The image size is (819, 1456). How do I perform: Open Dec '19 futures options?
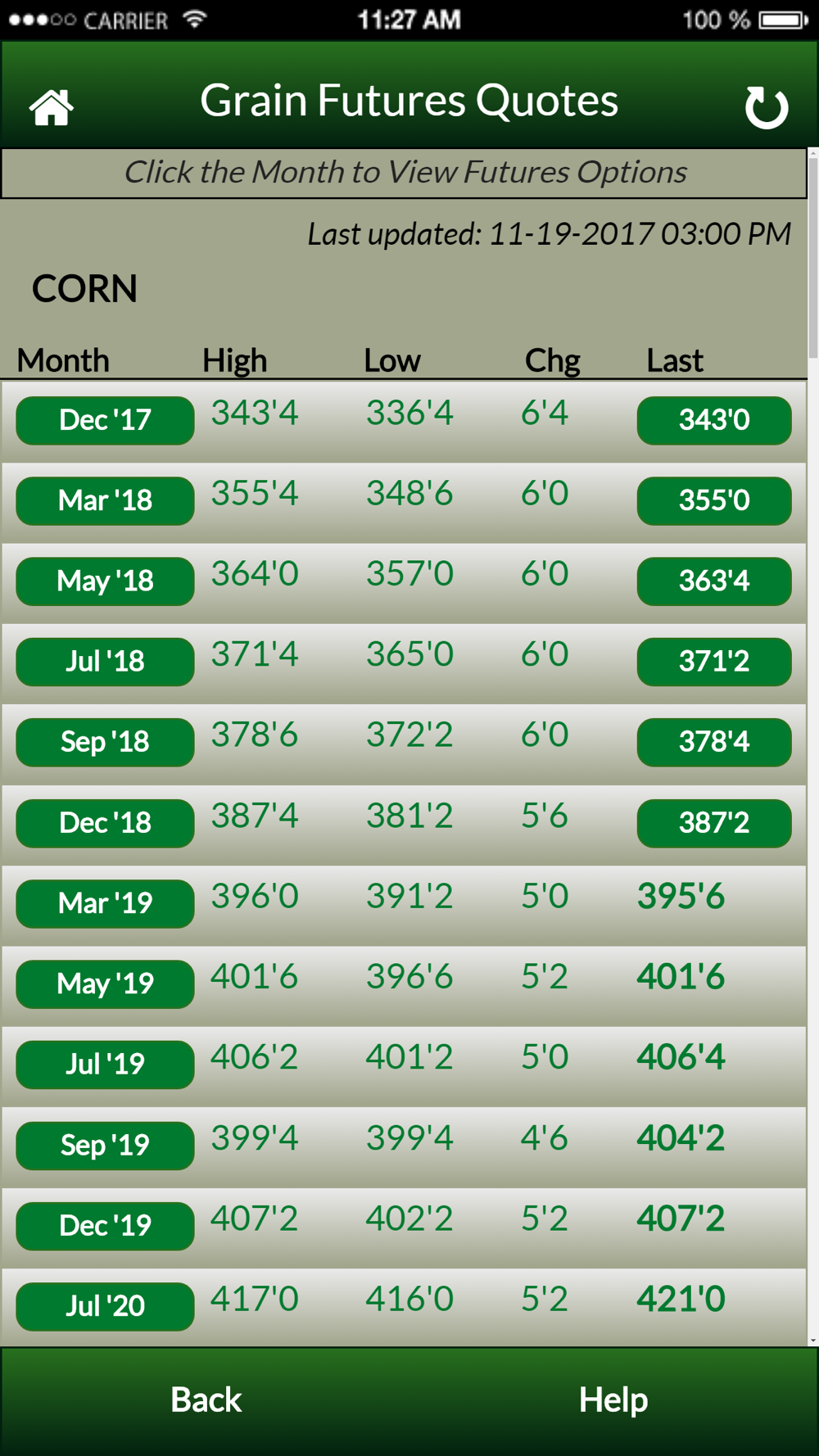(x=105, y=1226)
